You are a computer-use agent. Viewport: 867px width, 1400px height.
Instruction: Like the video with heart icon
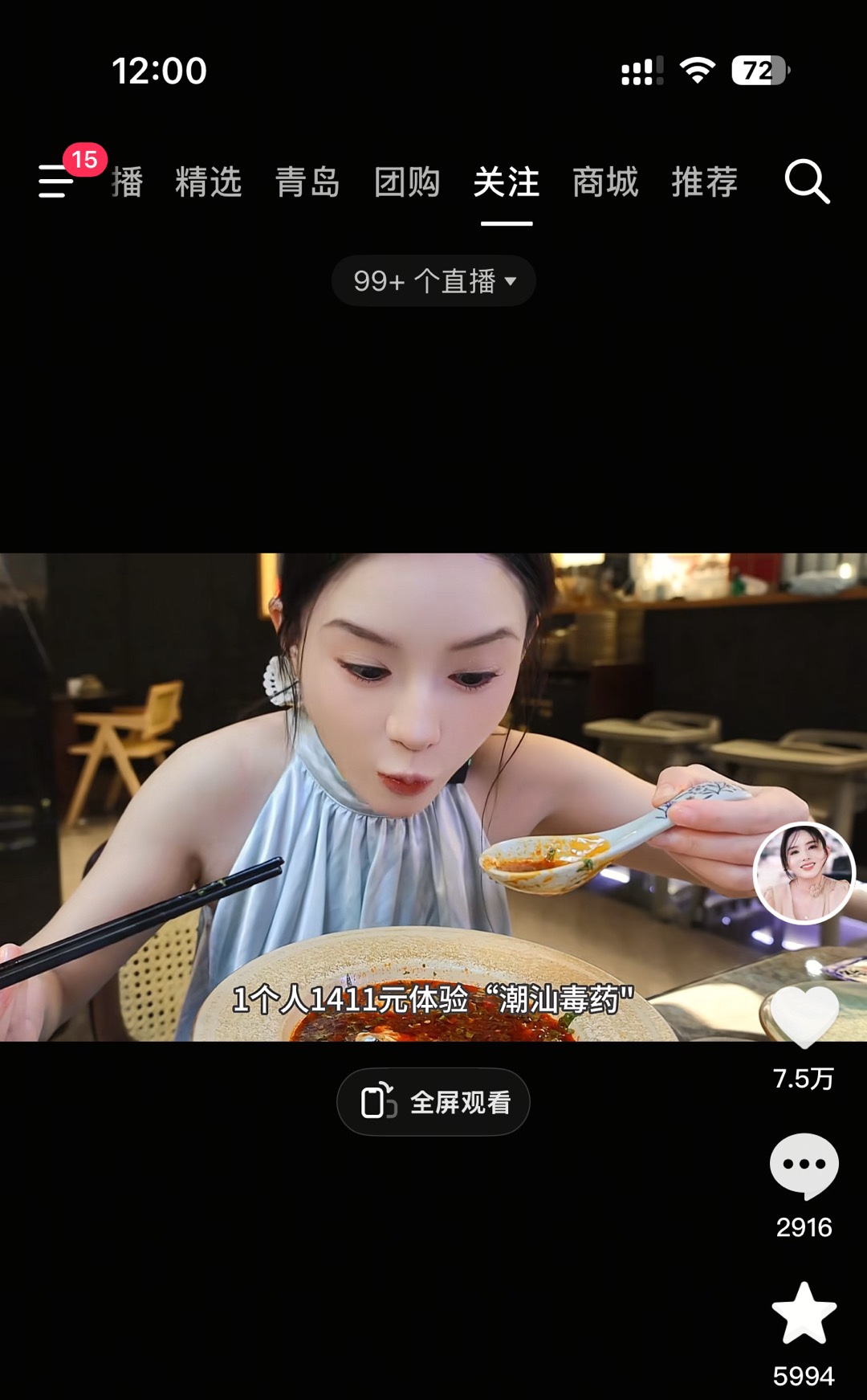(804, 1017)
